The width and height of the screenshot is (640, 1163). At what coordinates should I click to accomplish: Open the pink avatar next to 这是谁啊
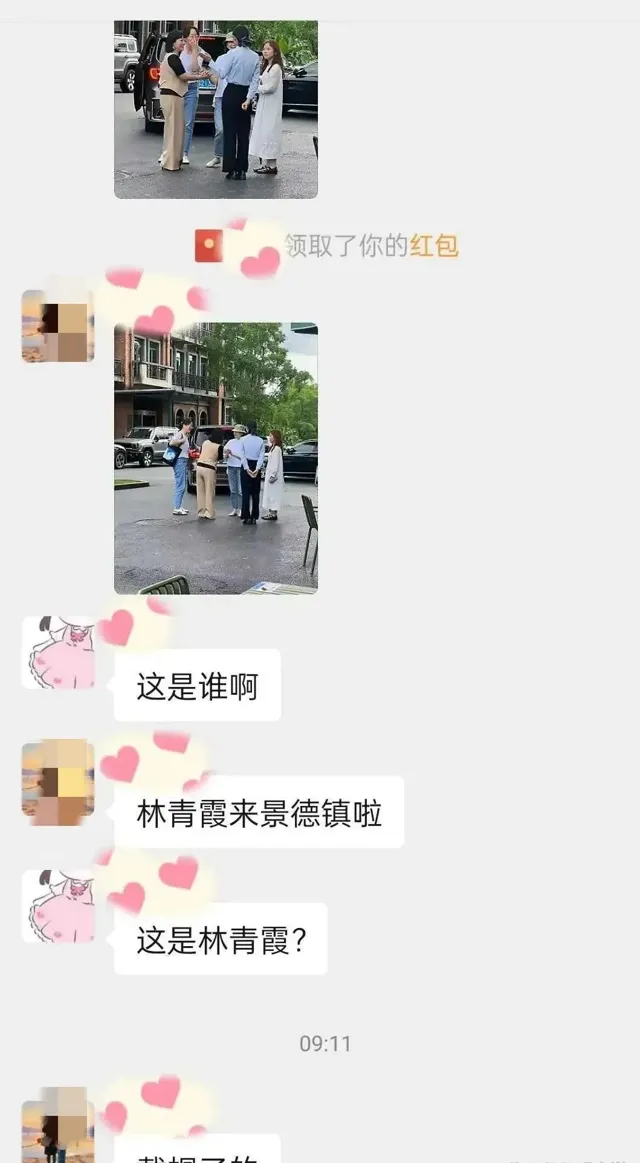pyautogui.click(x=58, y=653)
